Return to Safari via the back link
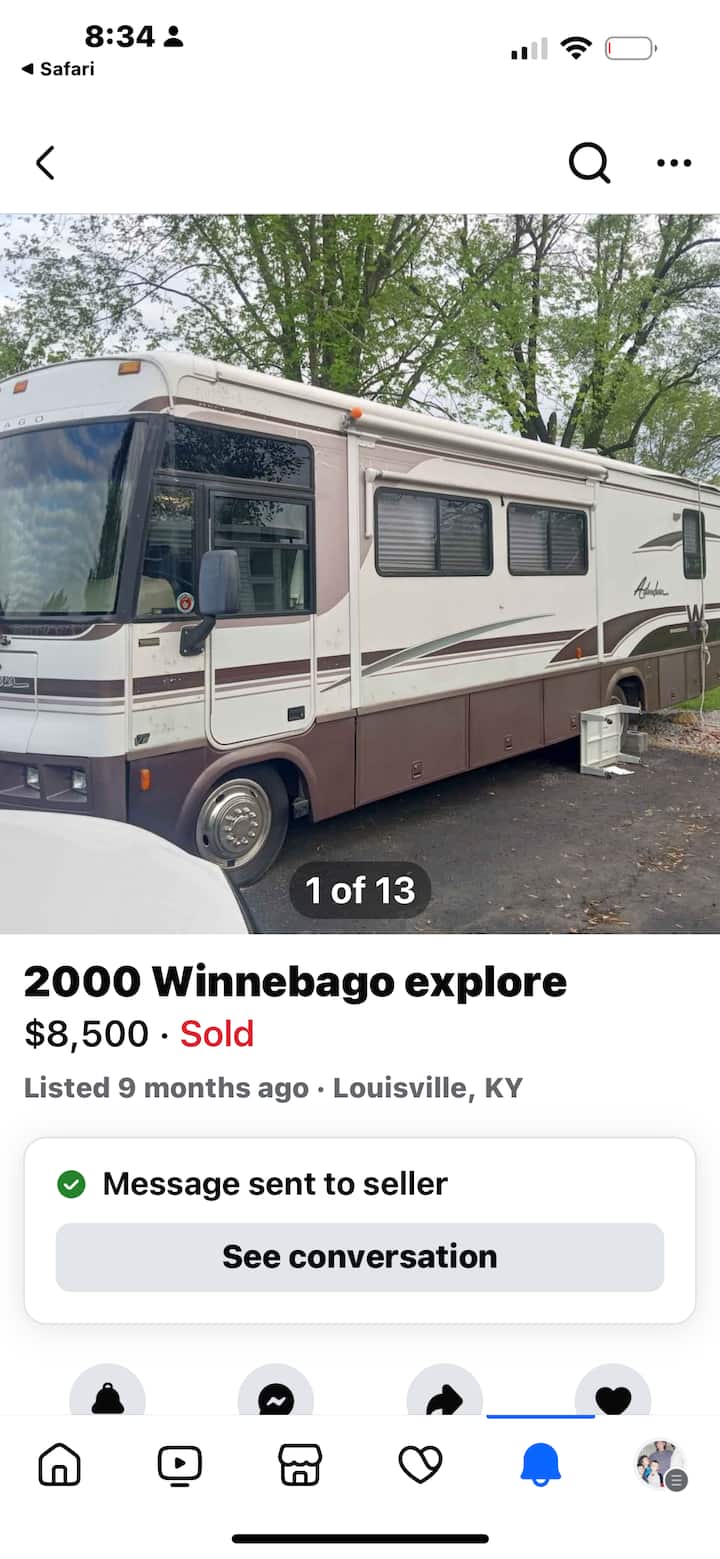The image size is (720, 1559). [57, 69]
